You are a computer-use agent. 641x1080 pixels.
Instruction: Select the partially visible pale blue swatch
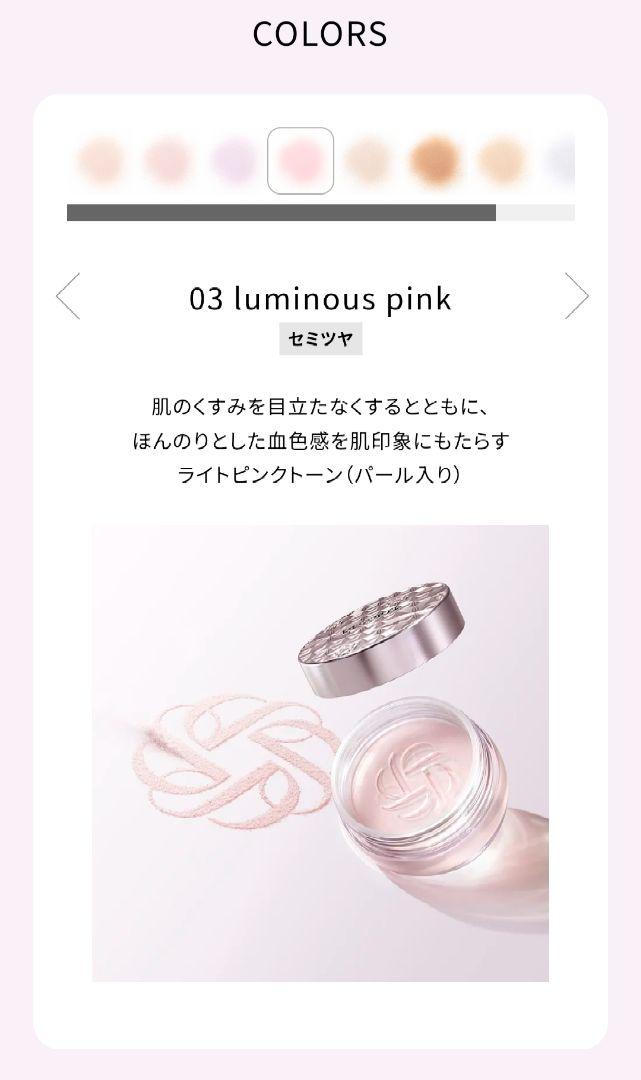[559, 160]
